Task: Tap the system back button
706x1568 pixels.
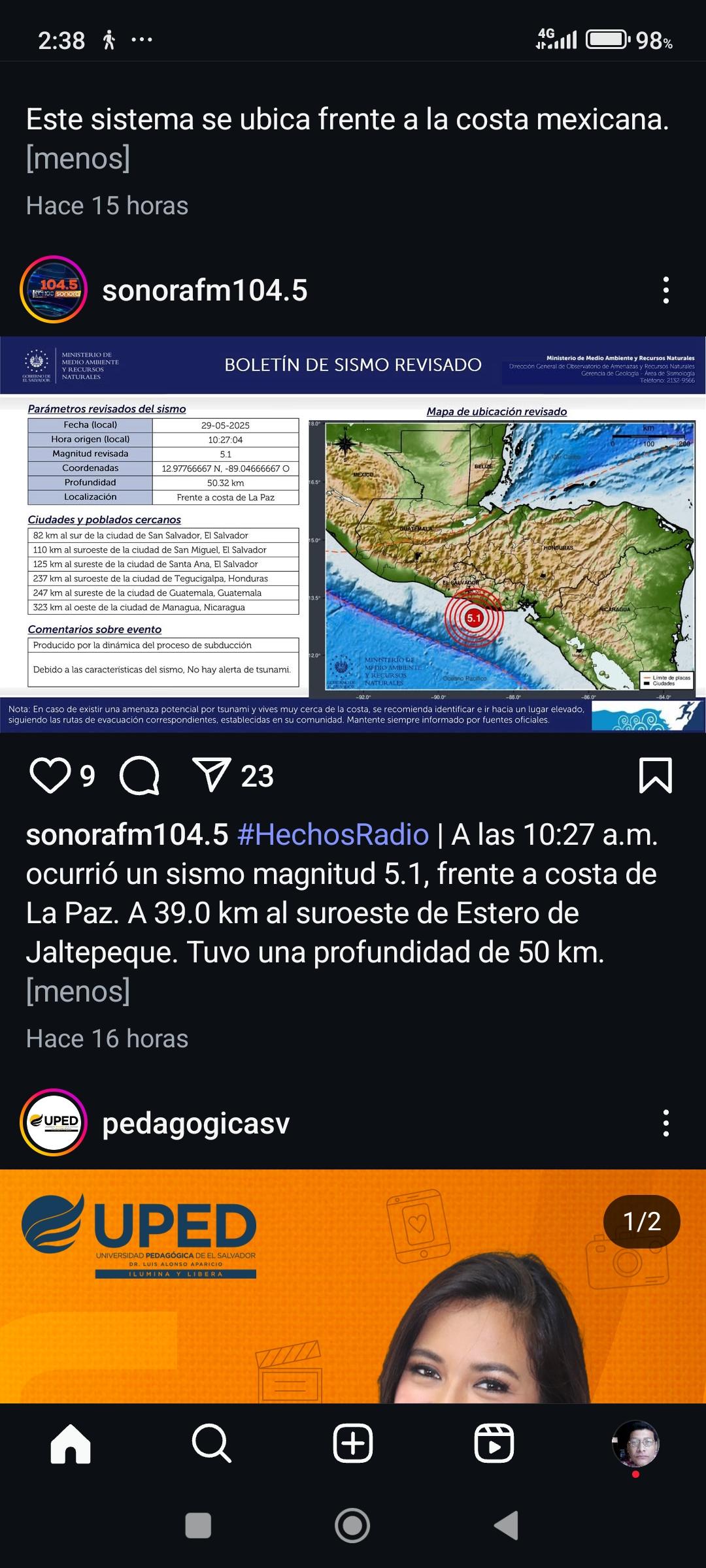Action: 507,1526
